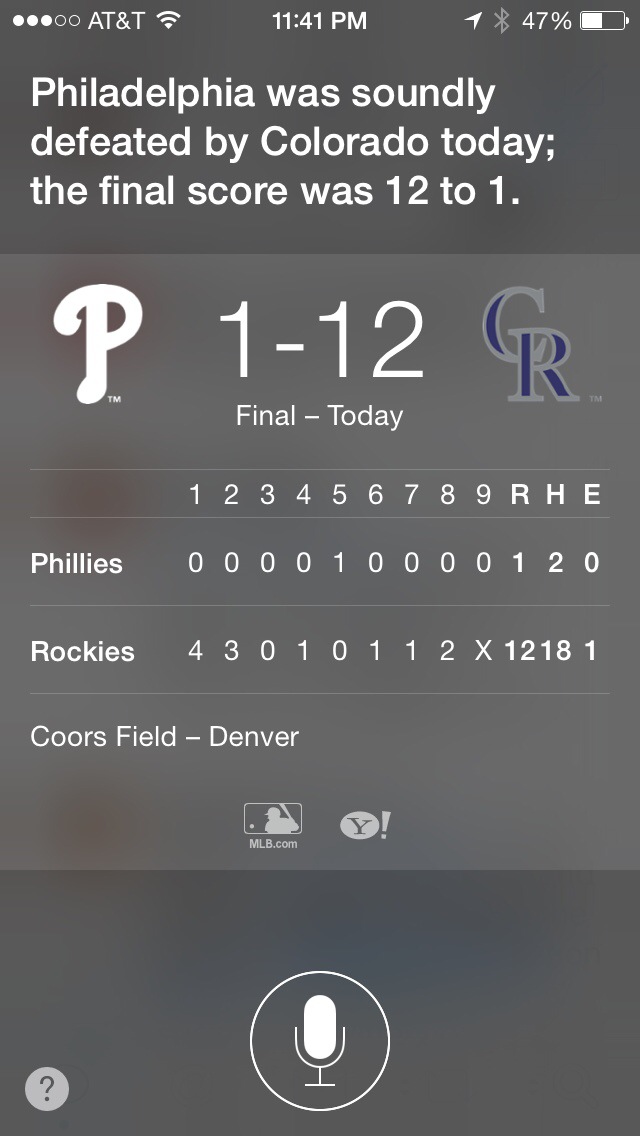Open the MLB.com source link

(x=273, y=826)
